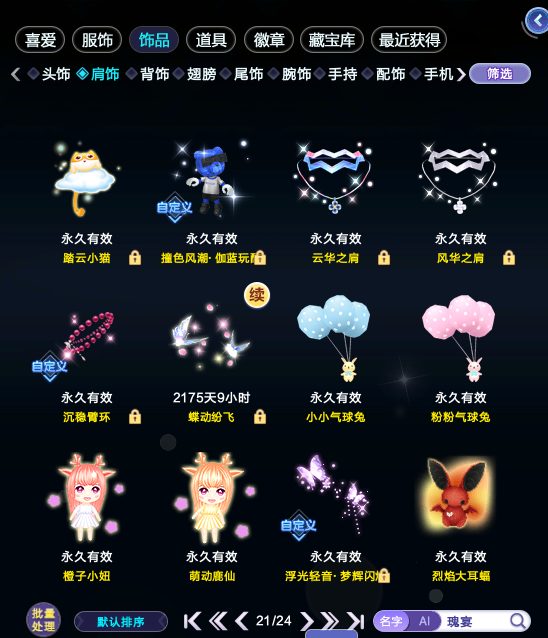Switch search mode to AI
This screenshot has width=548, height=638.
(x=424, y=621)
